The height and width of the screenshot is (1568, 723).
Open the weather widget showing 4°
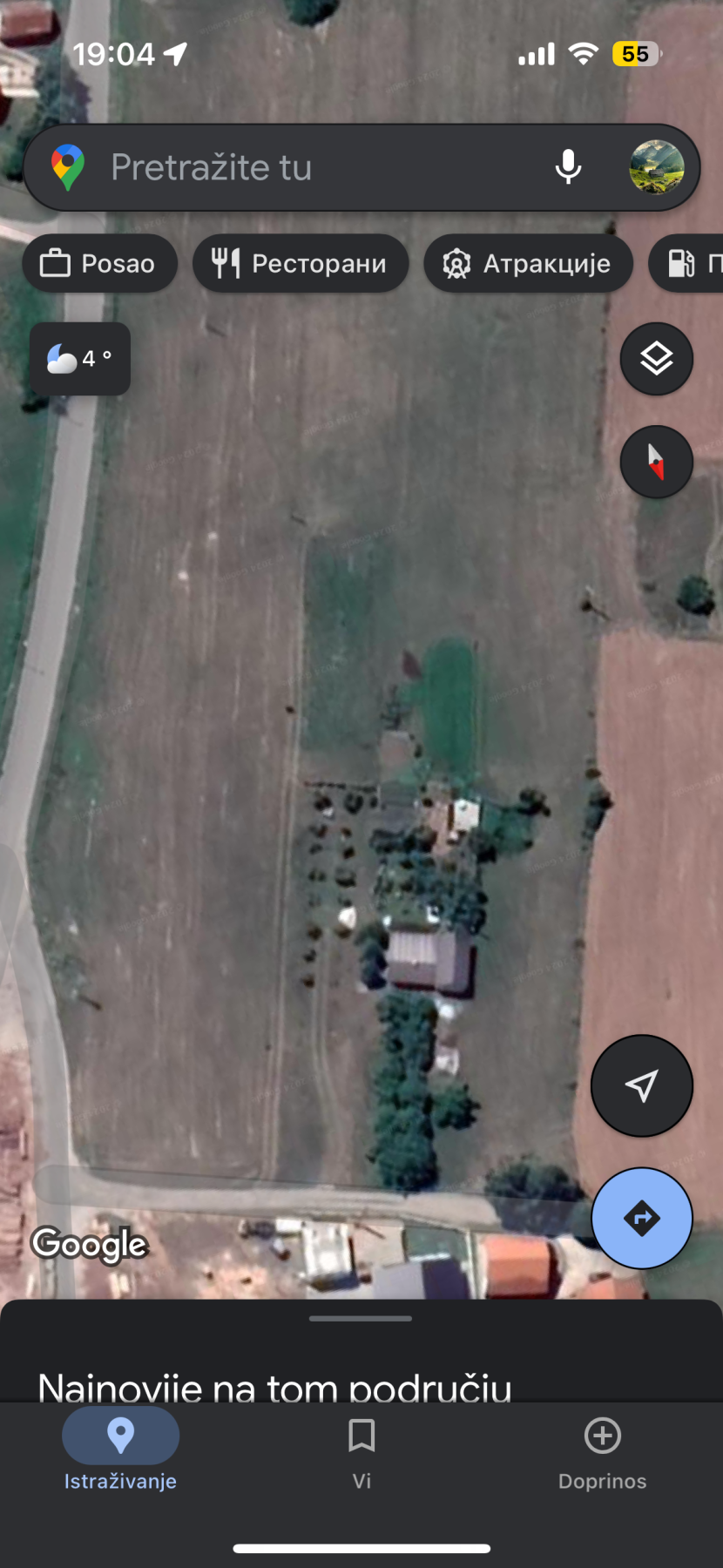80,359
